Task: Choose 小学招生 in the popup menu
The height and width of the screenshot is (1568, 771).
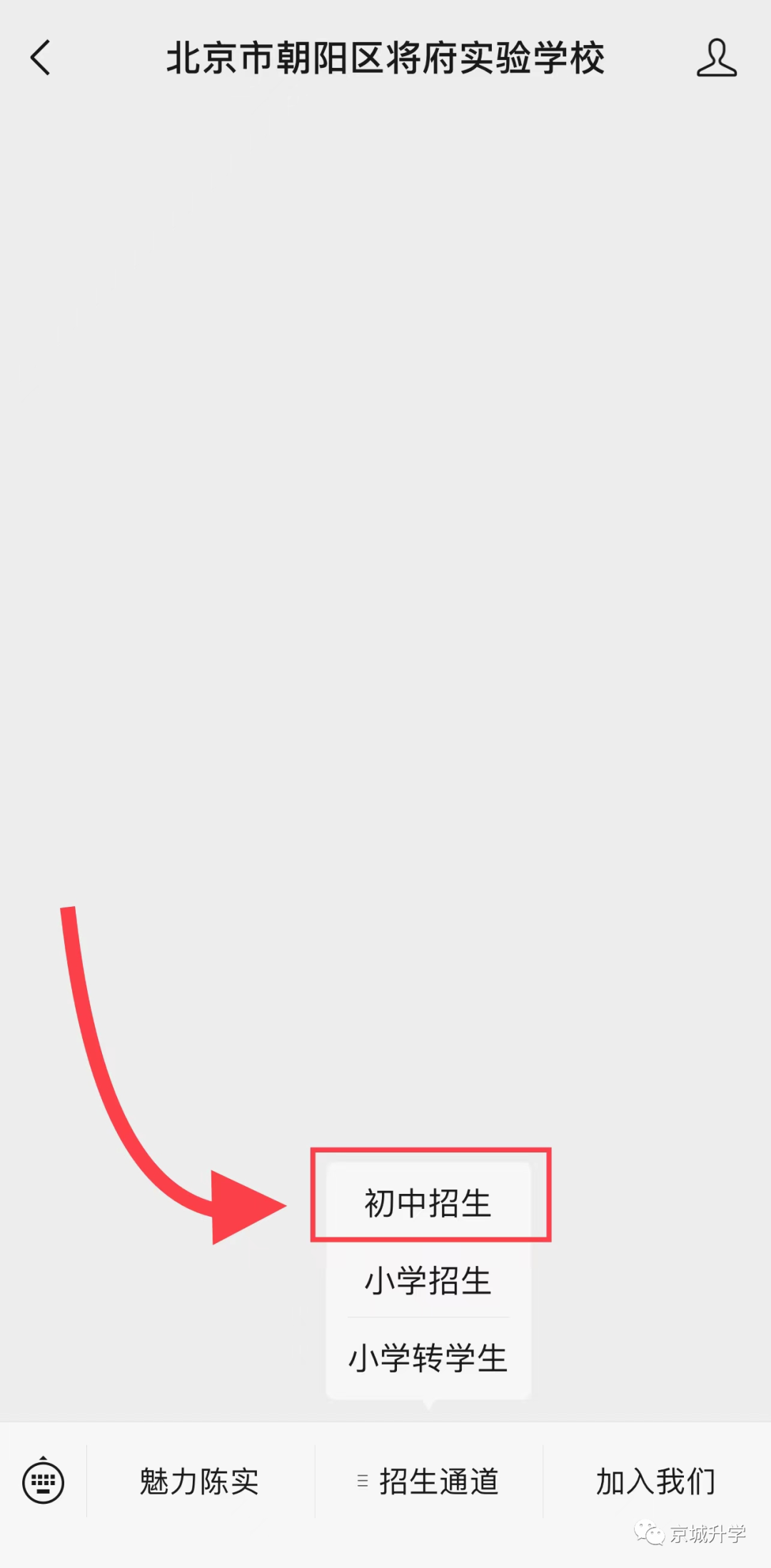Action: click(x=428, y=1280)
